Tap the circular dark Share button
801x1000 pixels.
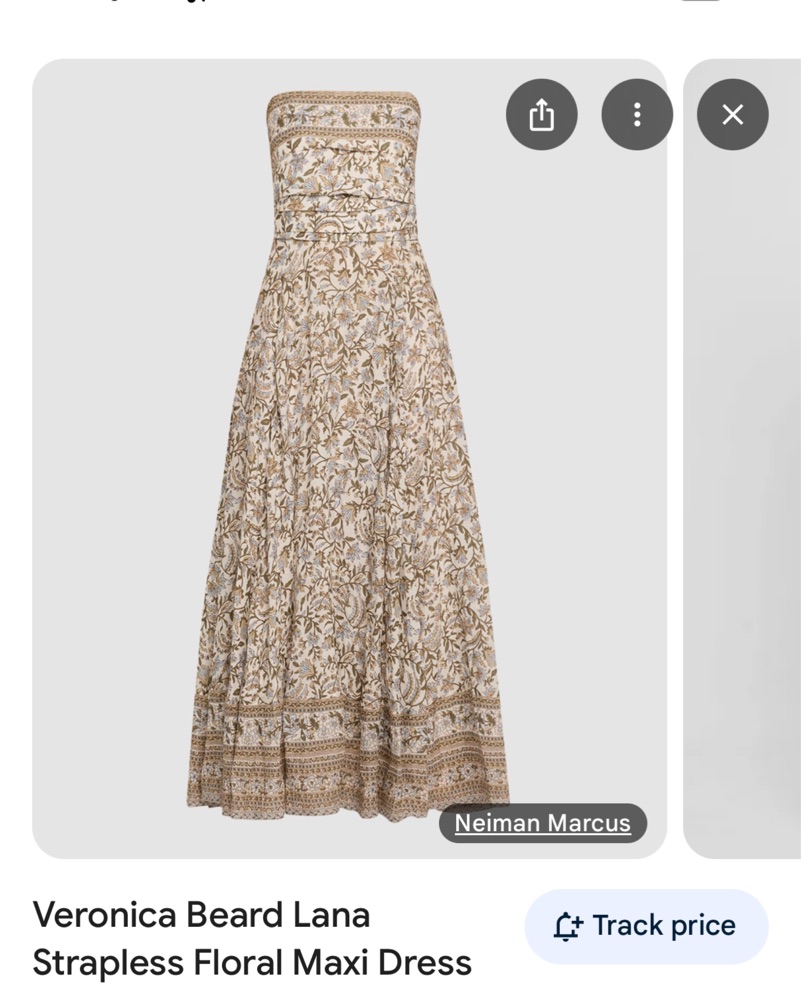542,115
